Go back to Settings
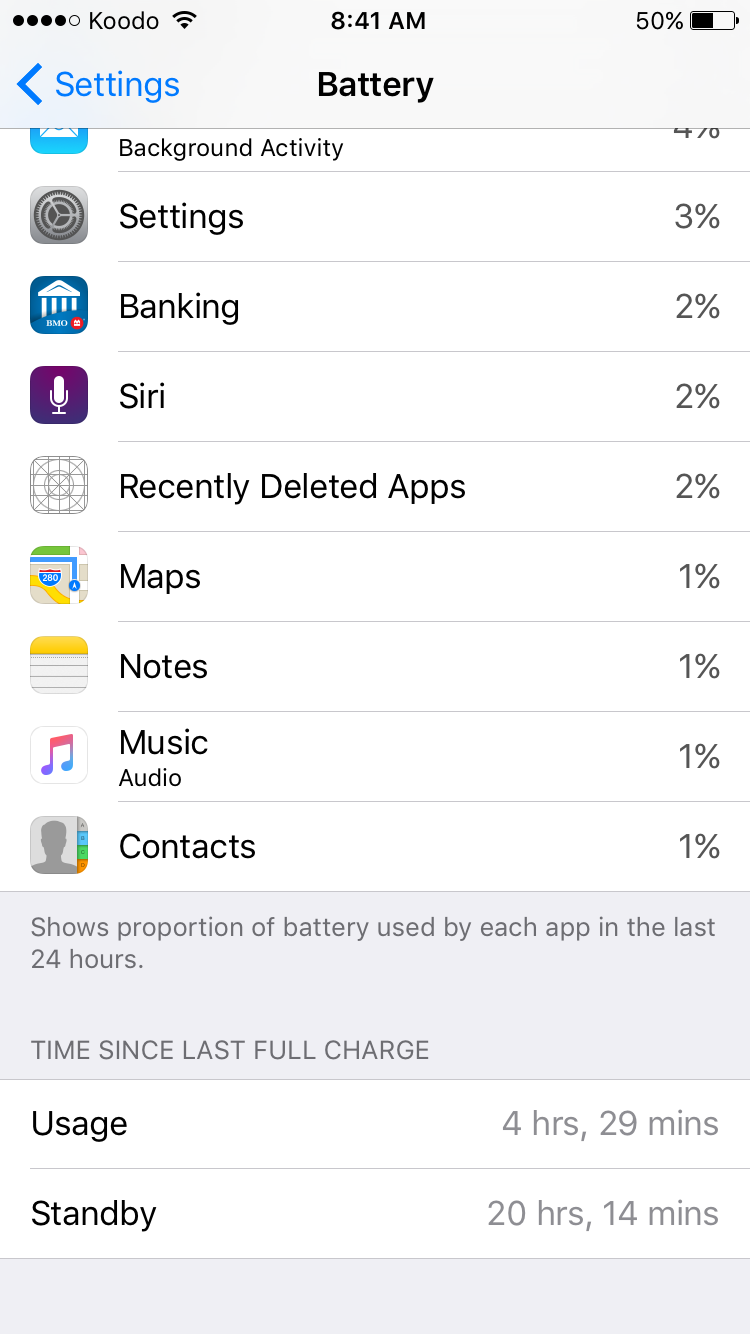 click(98, 85)
